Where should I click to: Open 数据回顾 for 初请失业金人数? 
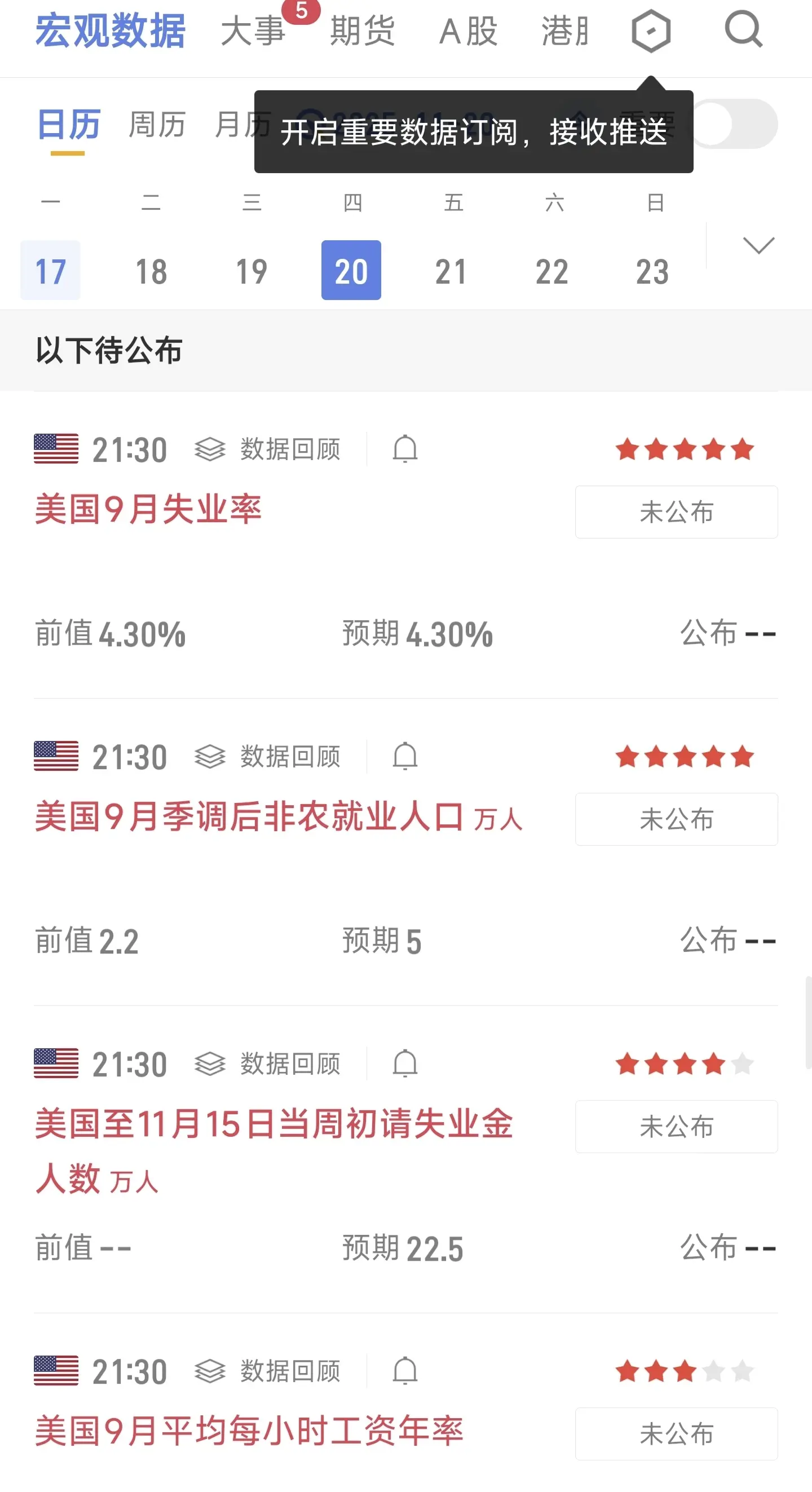(x=268, y=1063)
